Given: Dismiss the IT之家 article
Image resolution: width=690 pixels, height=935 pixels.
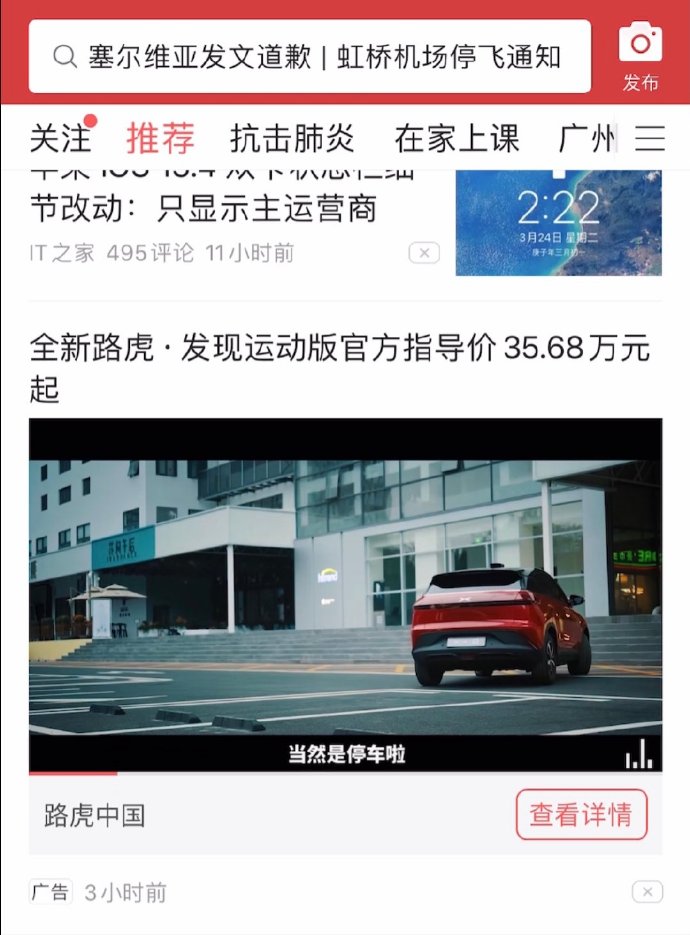Looking at the screenshot, I should (x=424, y=253).
